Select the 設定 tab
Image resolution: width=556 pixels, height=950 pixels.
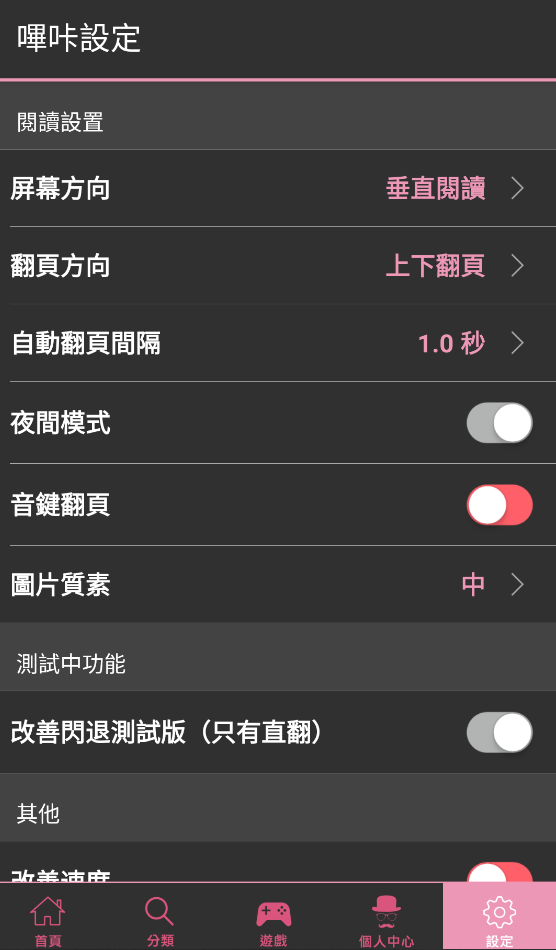(x=499, y=917)
